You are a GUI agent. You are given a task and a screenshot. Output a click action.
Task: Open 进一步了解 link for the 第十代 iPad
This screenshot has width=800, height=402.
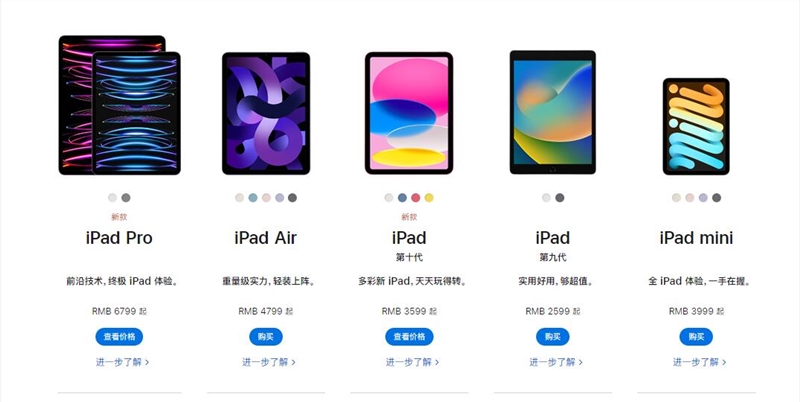[x=409, y=362]
